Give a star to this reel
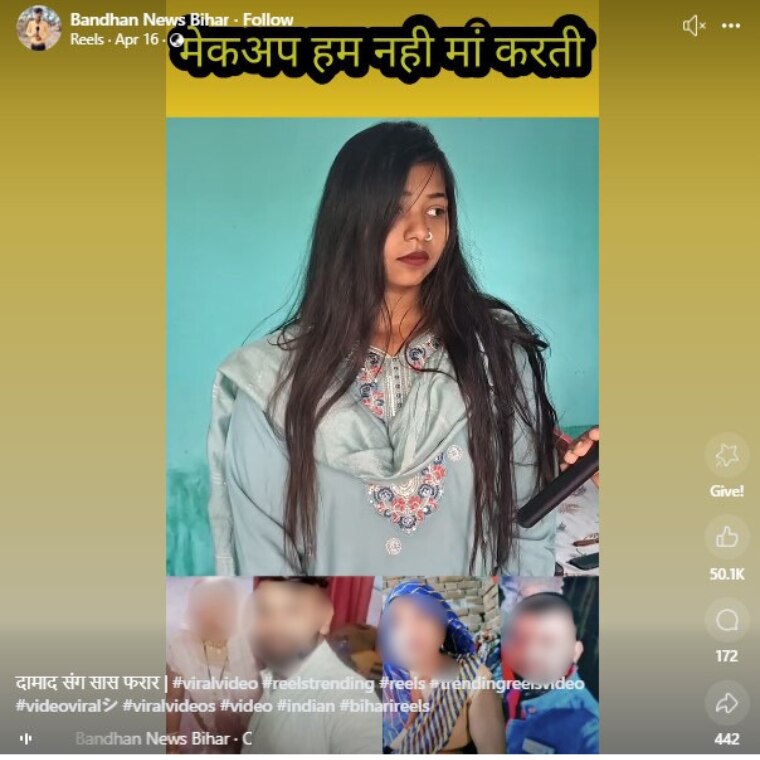Screen dimensions: 760x760 point(727,456)
